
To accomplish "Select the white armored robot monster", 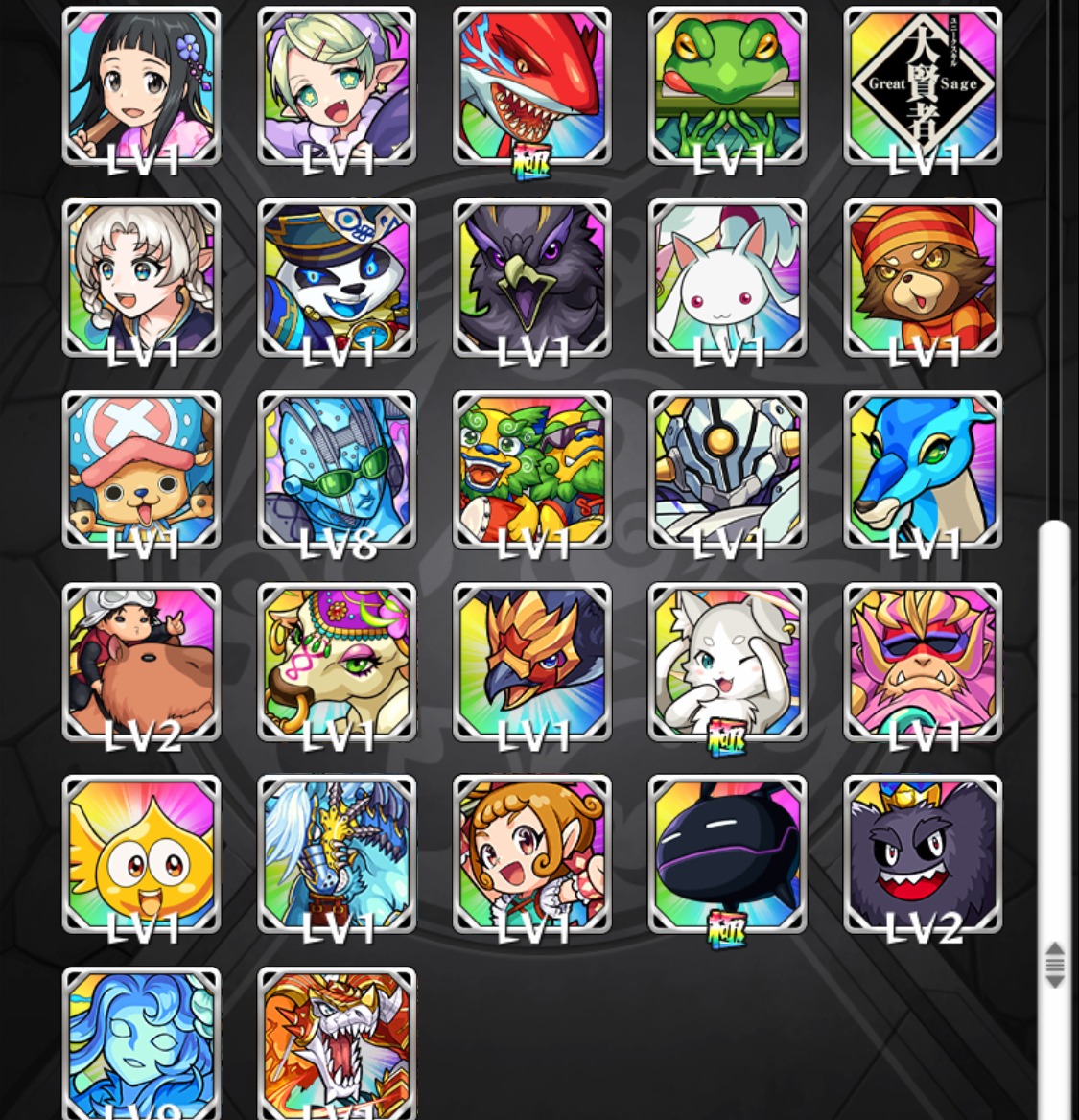I will (727, 470).
